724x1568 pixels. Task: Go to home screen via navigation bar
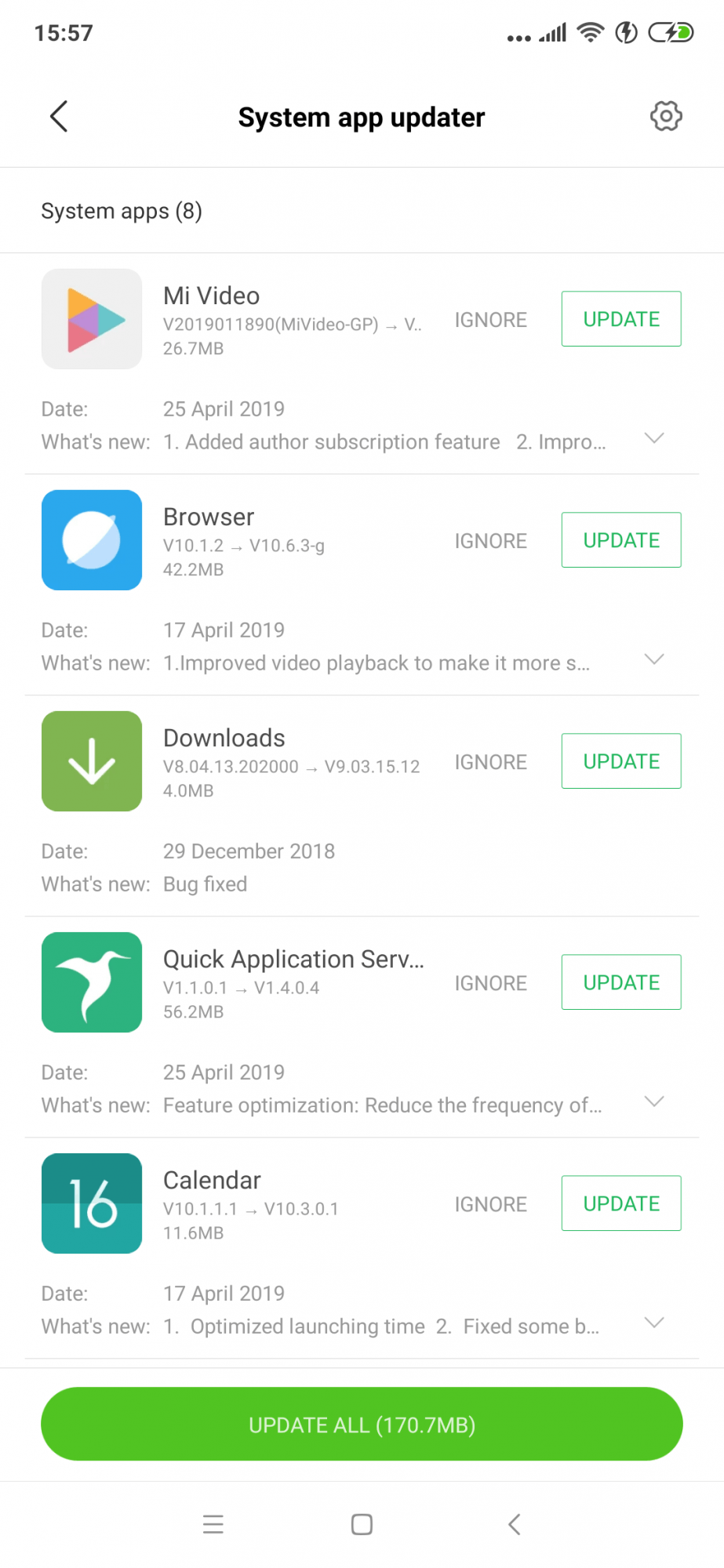point(362,1524)
